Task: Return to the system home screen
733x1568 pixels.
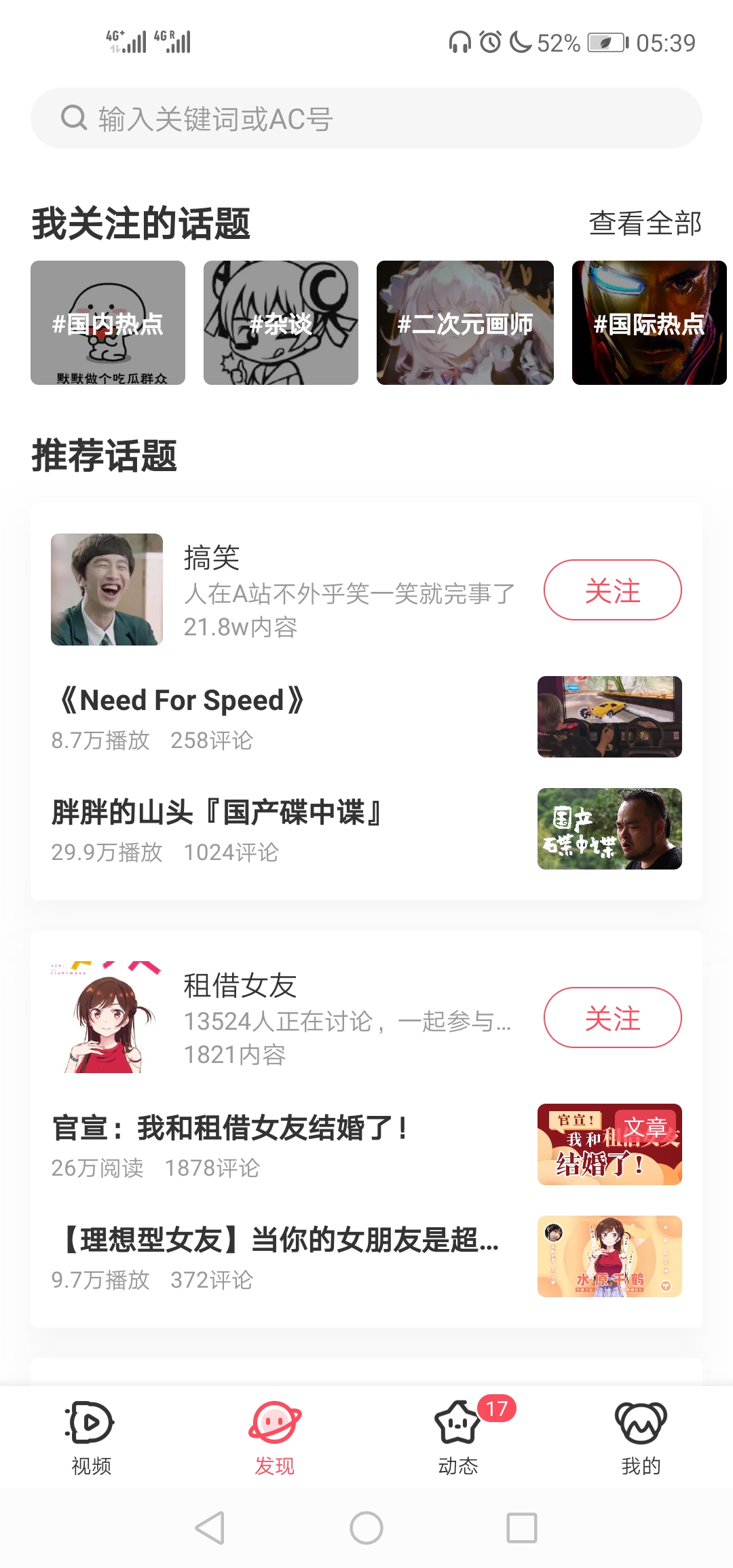Action: point(366,1528)
